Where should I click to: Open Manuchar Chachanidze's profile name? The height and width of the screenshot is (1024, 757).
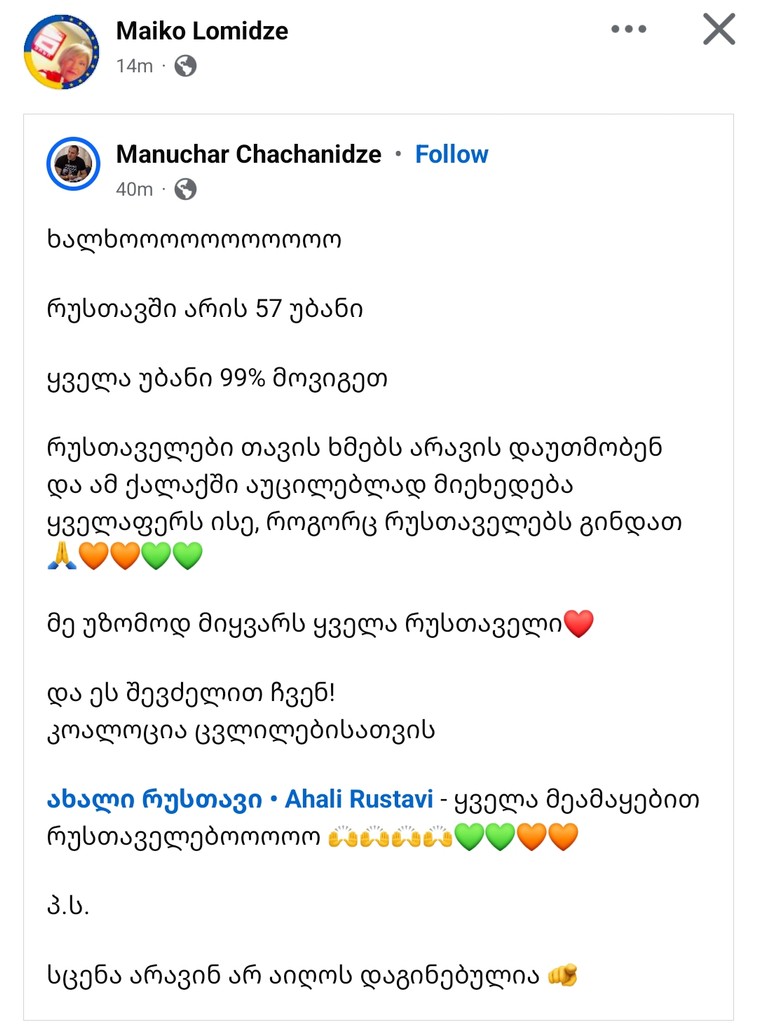tap(249, 154)
